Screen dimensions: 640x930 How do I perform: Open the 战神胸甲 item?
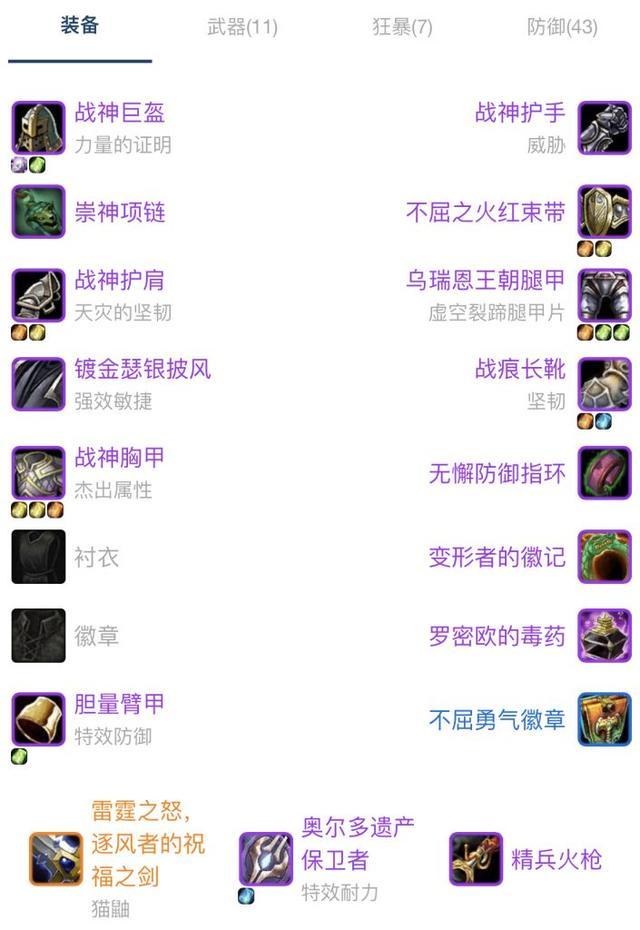coord(119,459)
